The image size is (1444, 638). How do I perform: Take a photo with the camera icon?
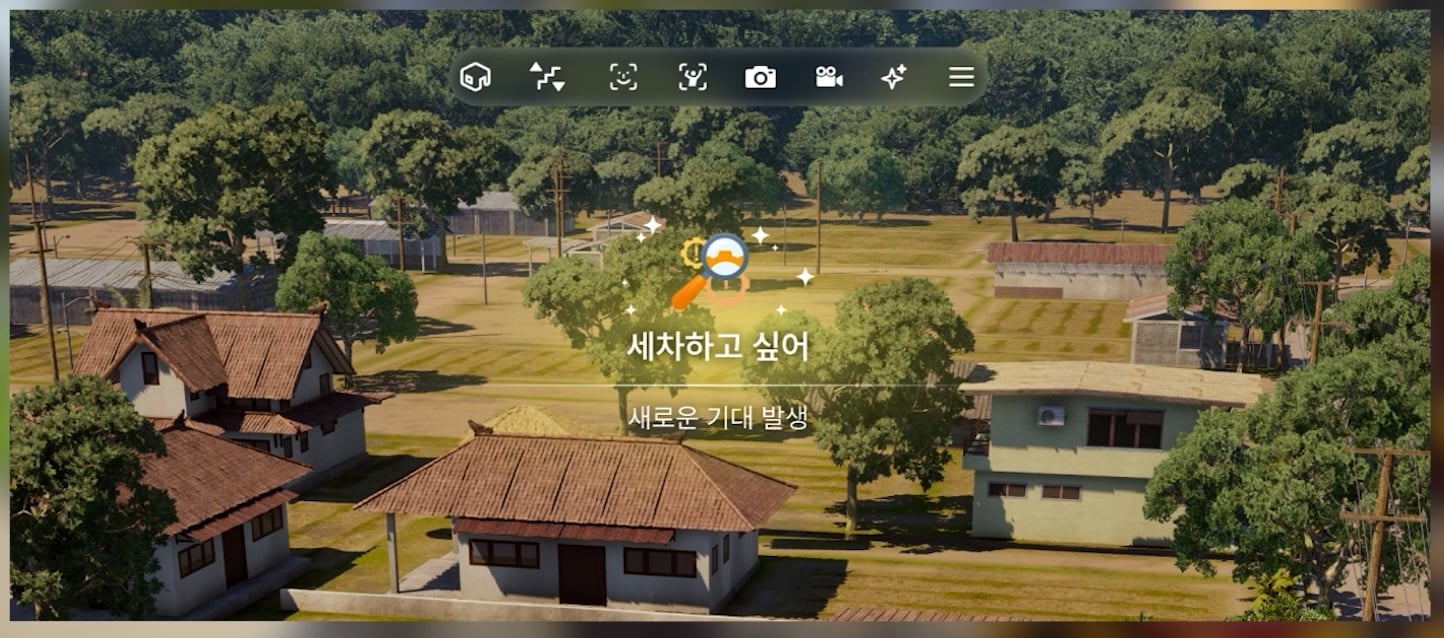pos(760,77)
